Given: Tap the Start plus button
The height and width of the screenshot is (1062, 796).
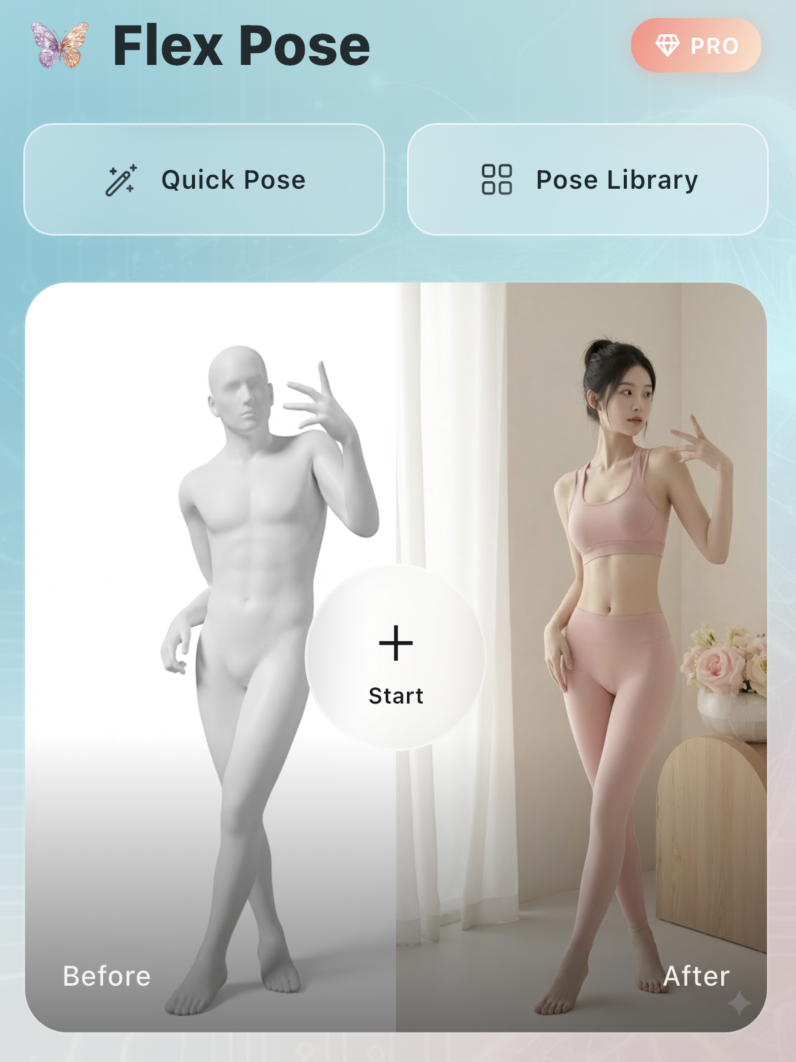Looking at the screenshot, I should click(x=396, y=657).
